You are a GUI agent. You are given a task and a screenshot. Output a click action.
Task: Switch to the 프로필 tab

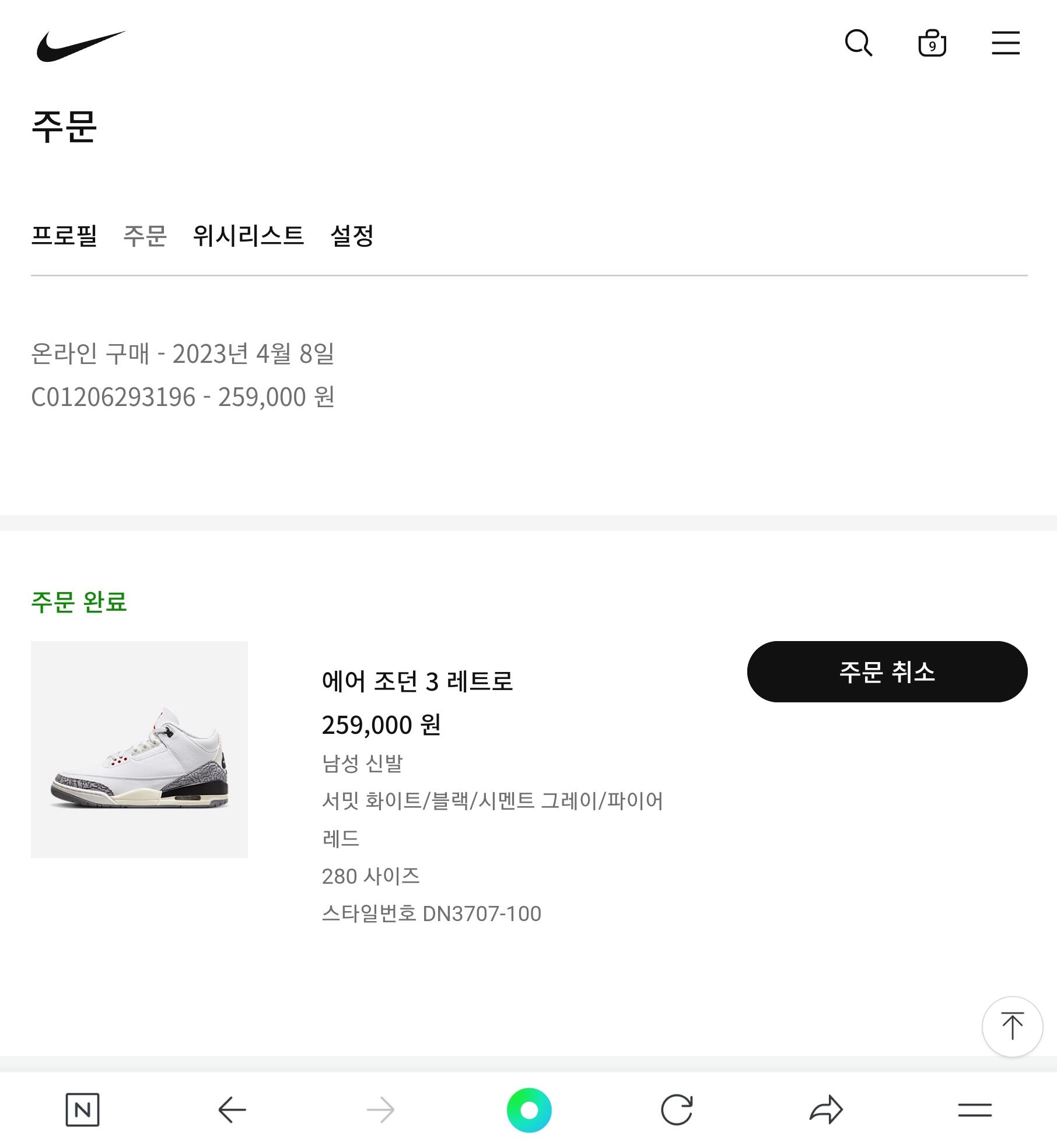coord(64,236)
